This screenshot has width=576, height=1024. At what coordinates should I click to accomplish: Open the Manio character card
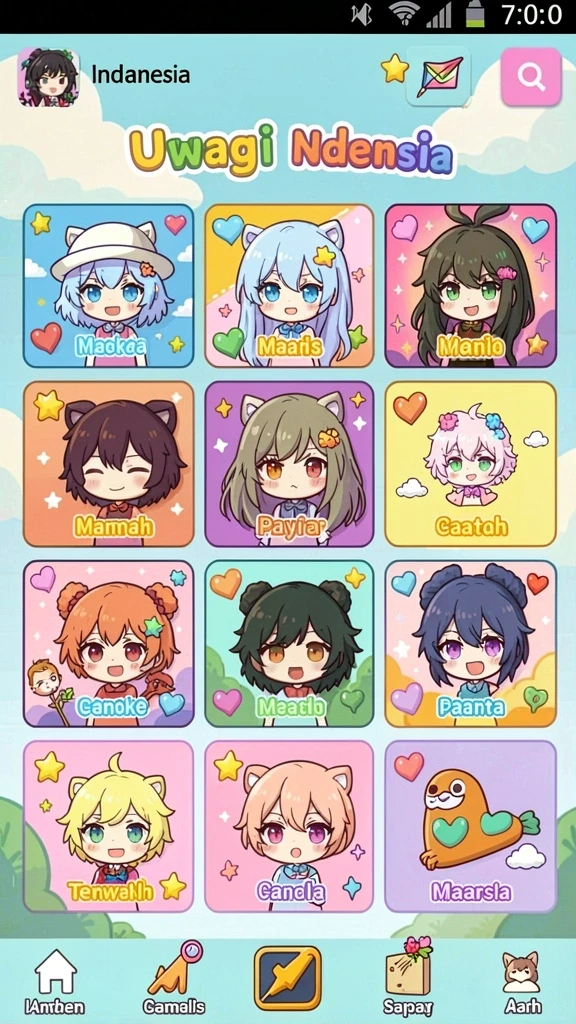470,286
